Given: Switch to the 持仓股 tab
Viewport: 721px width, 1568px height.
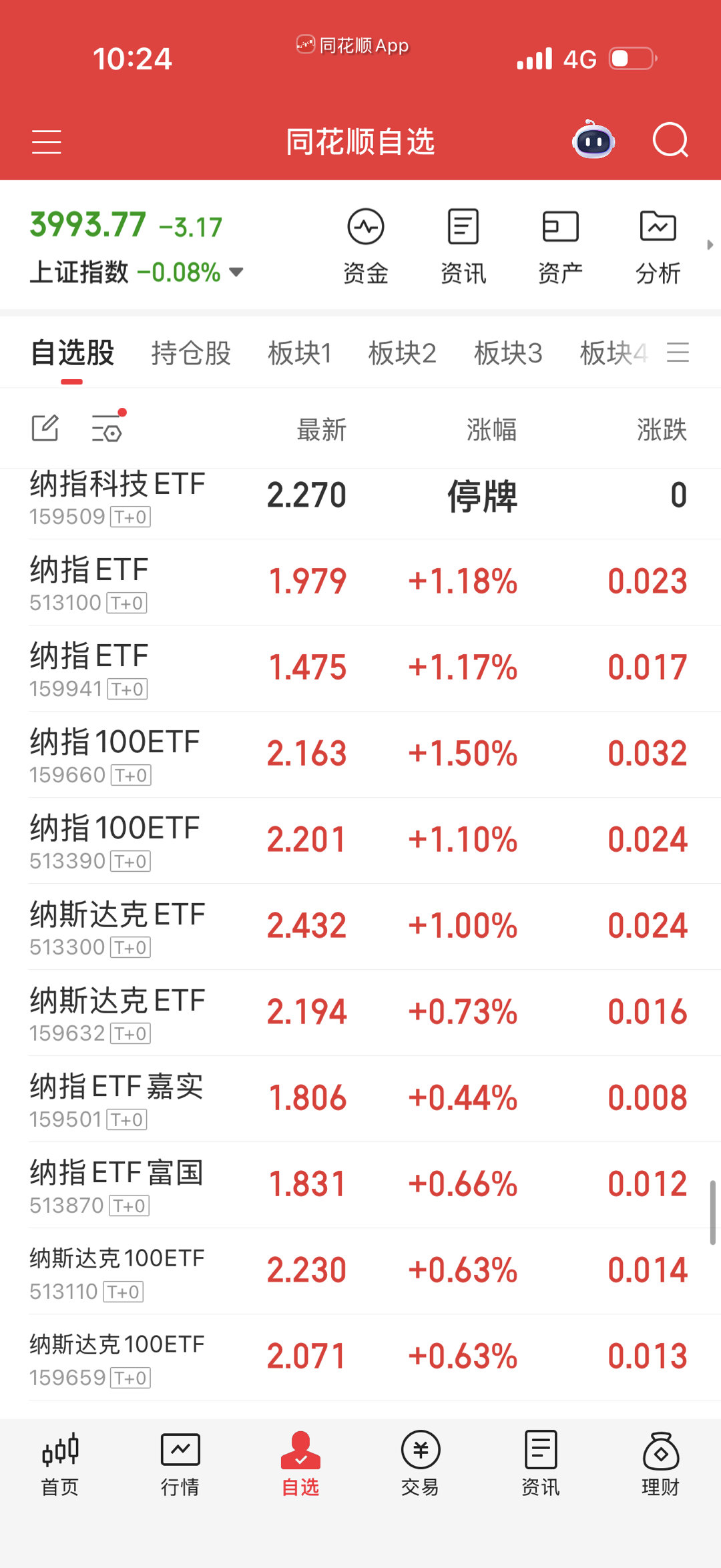Looking at the screenshot, I should [x=191, y=353].
